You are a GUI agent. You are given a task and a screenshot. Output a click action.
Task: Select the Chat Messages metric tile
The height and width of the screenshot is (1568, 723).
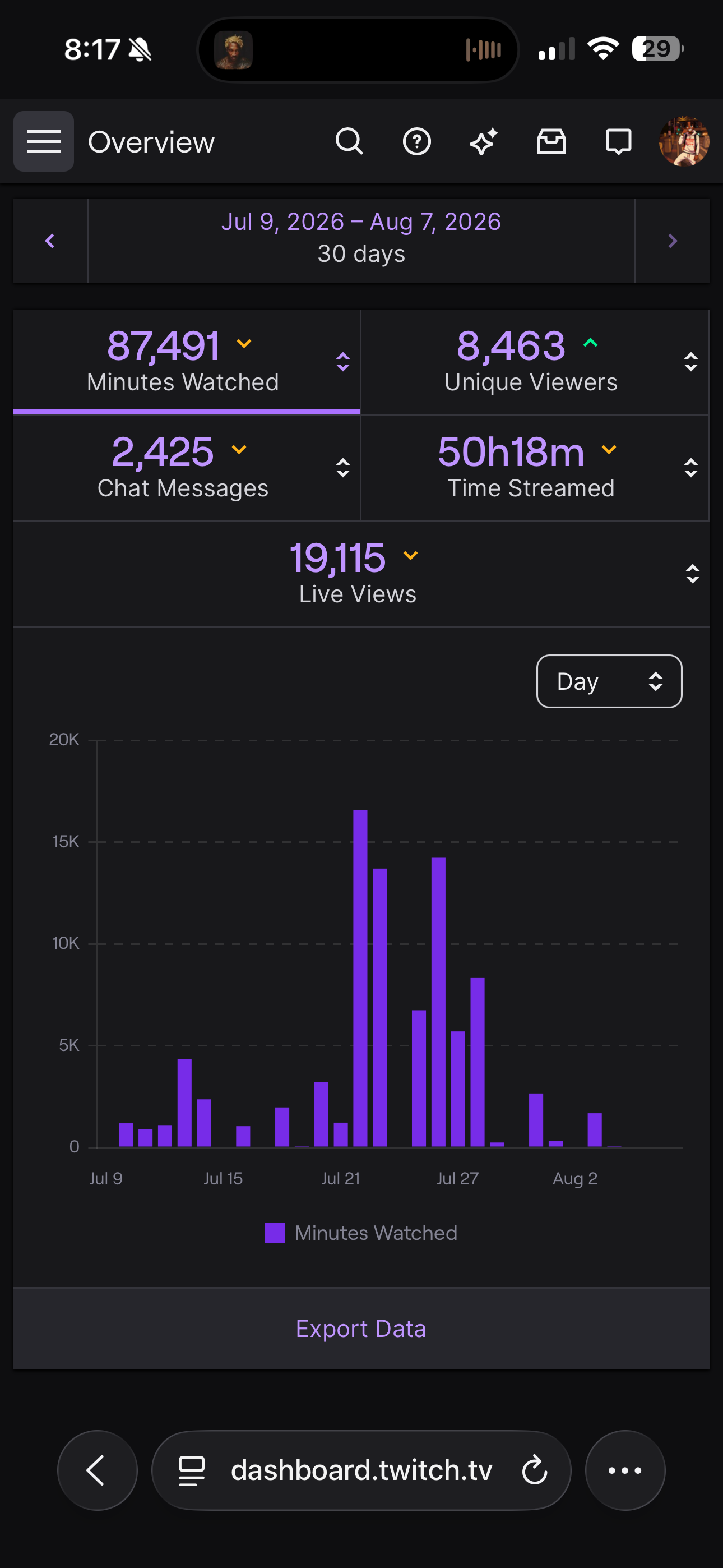(x=187, y=468)
